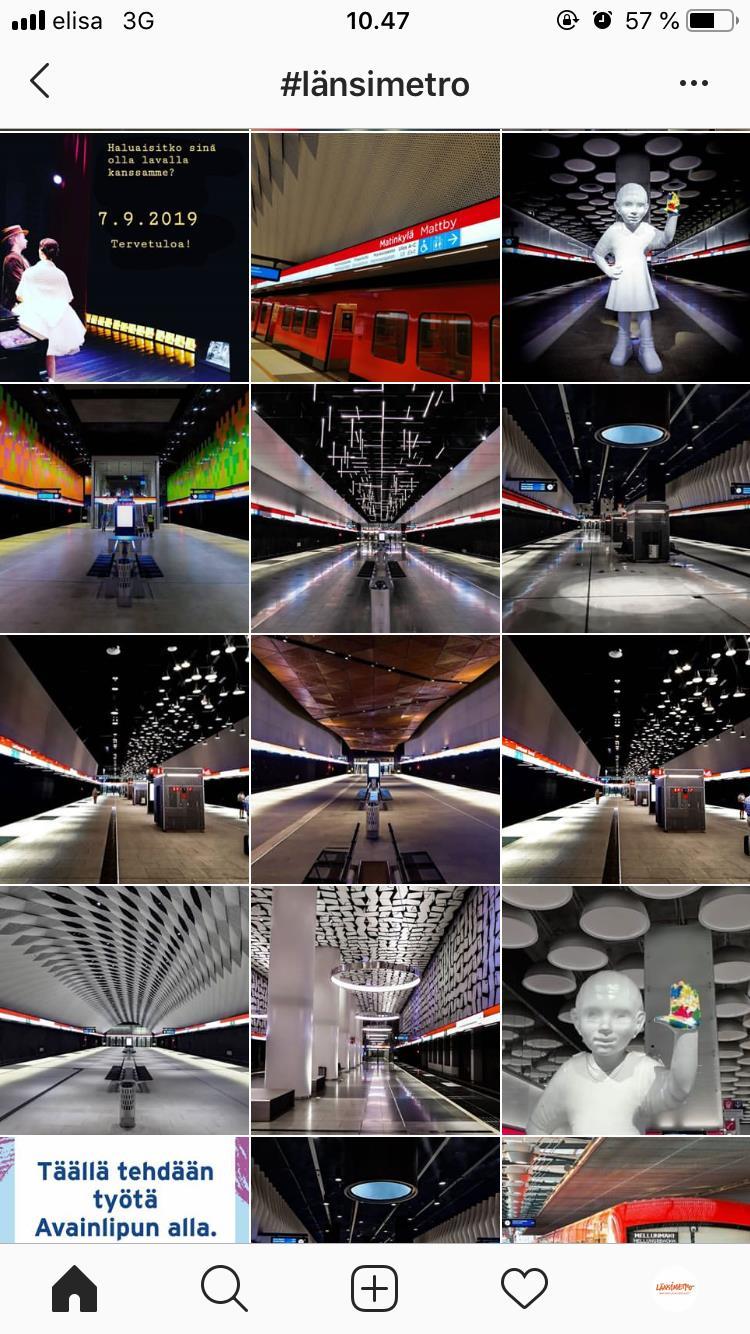The width and height of the screenshot is (750, 1334).
Task: Open the Matinkylä Mattby red train photo
Action: [375, 257]
